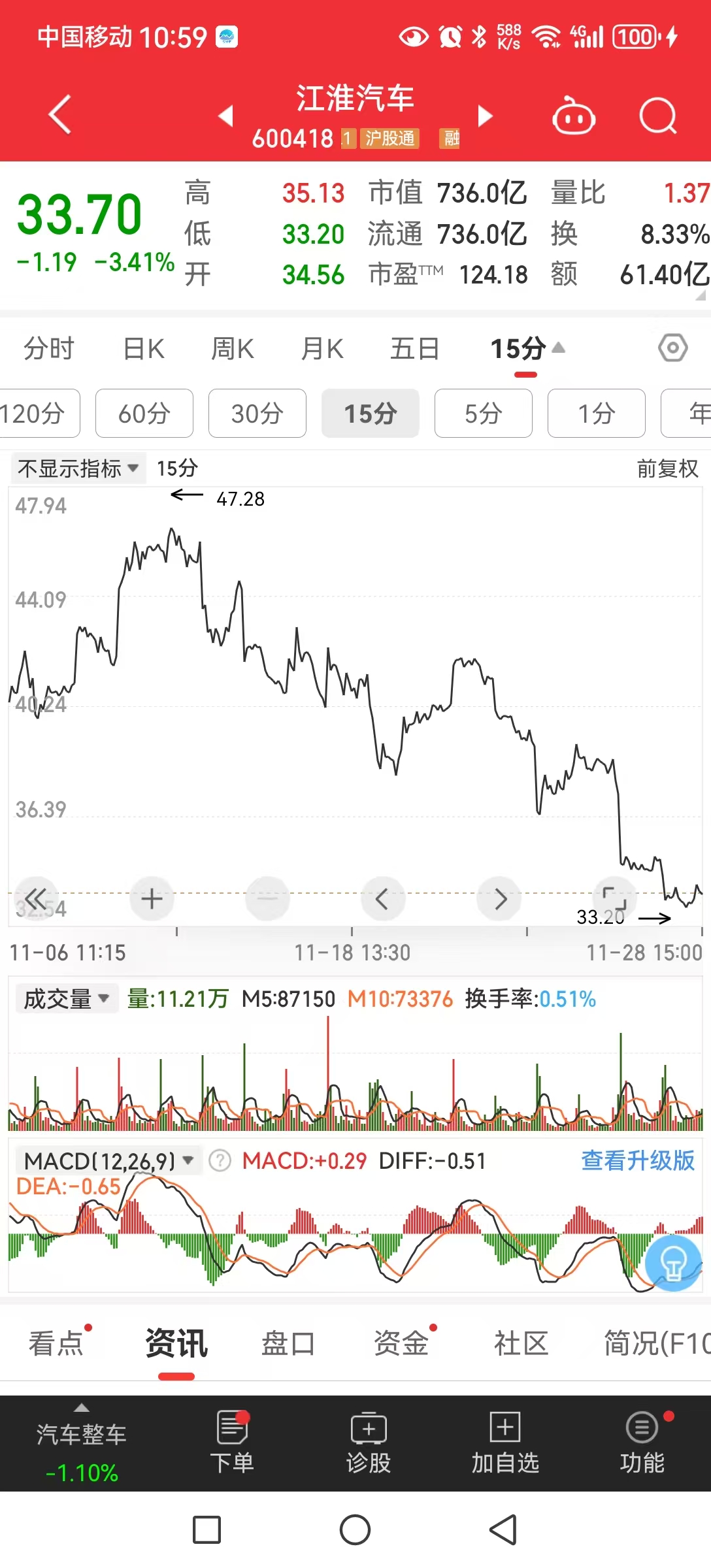Viewport: 711px width, 1568px height.
Task: Open the 资金 tab
Action: [401, 1345]
